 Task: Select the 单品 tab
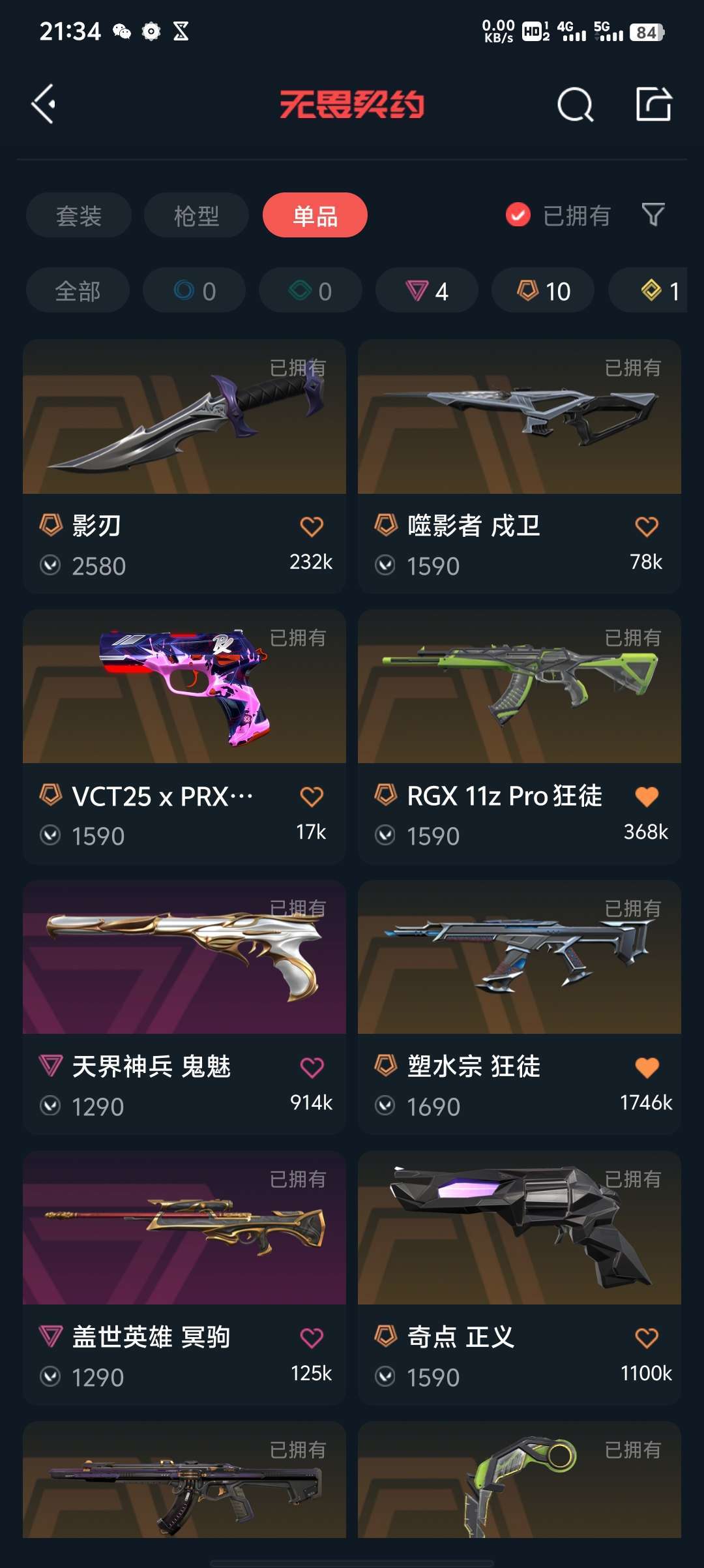click(315, 215)
